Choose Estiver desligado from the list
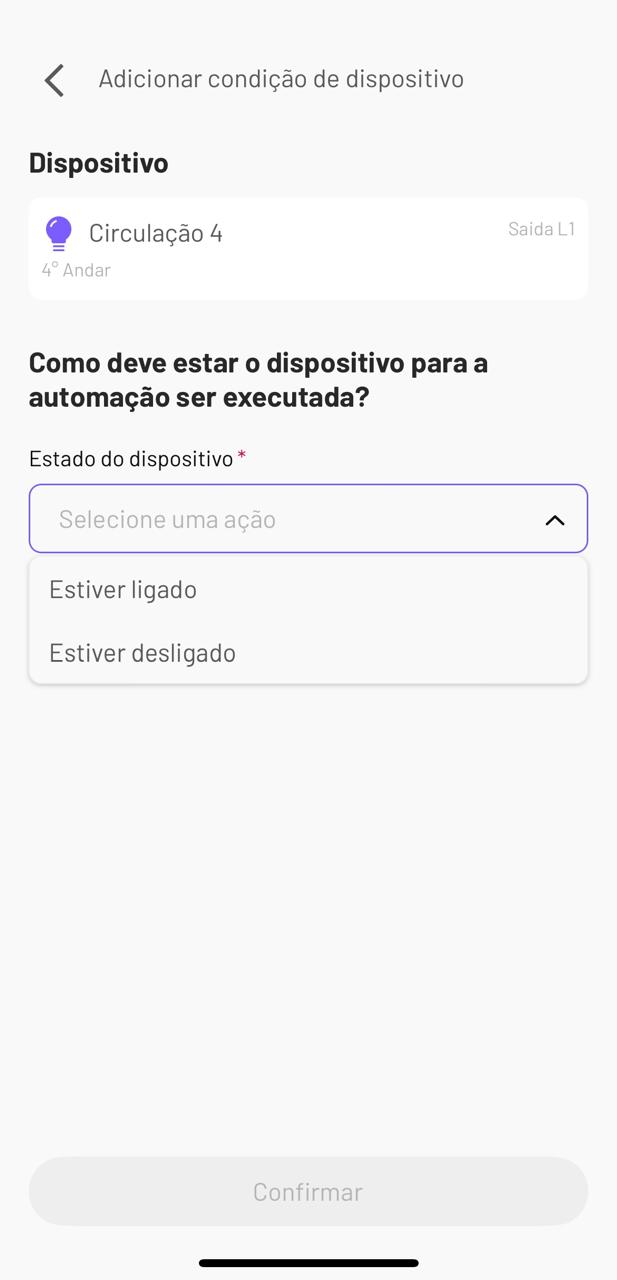 (308, 653)
